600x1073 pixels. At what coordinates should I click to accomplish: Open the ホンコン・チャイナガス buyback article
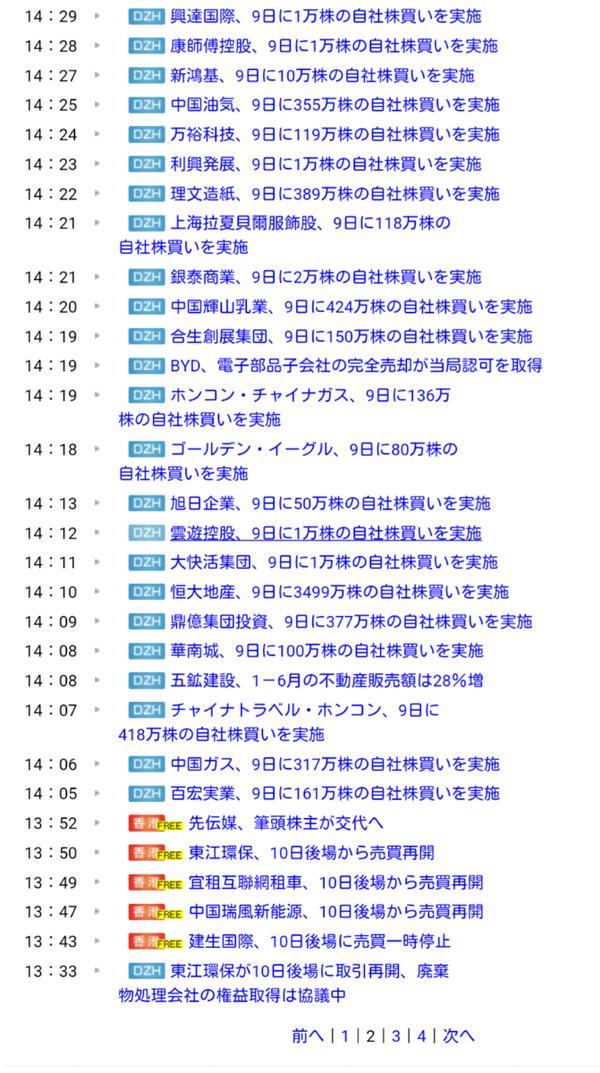[284, 407]
